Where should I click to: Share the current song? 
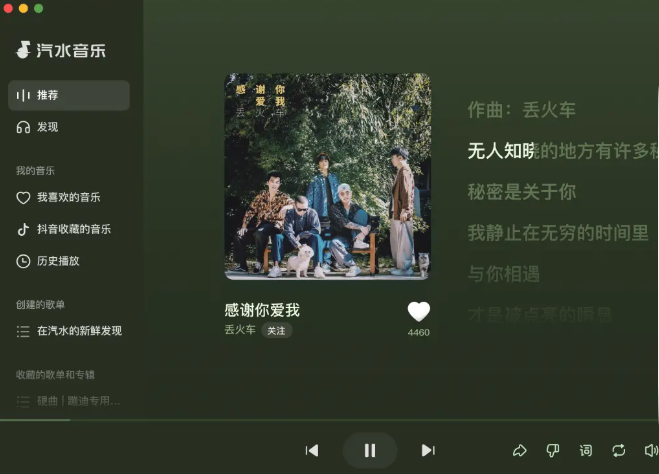(x=520, y=450)
